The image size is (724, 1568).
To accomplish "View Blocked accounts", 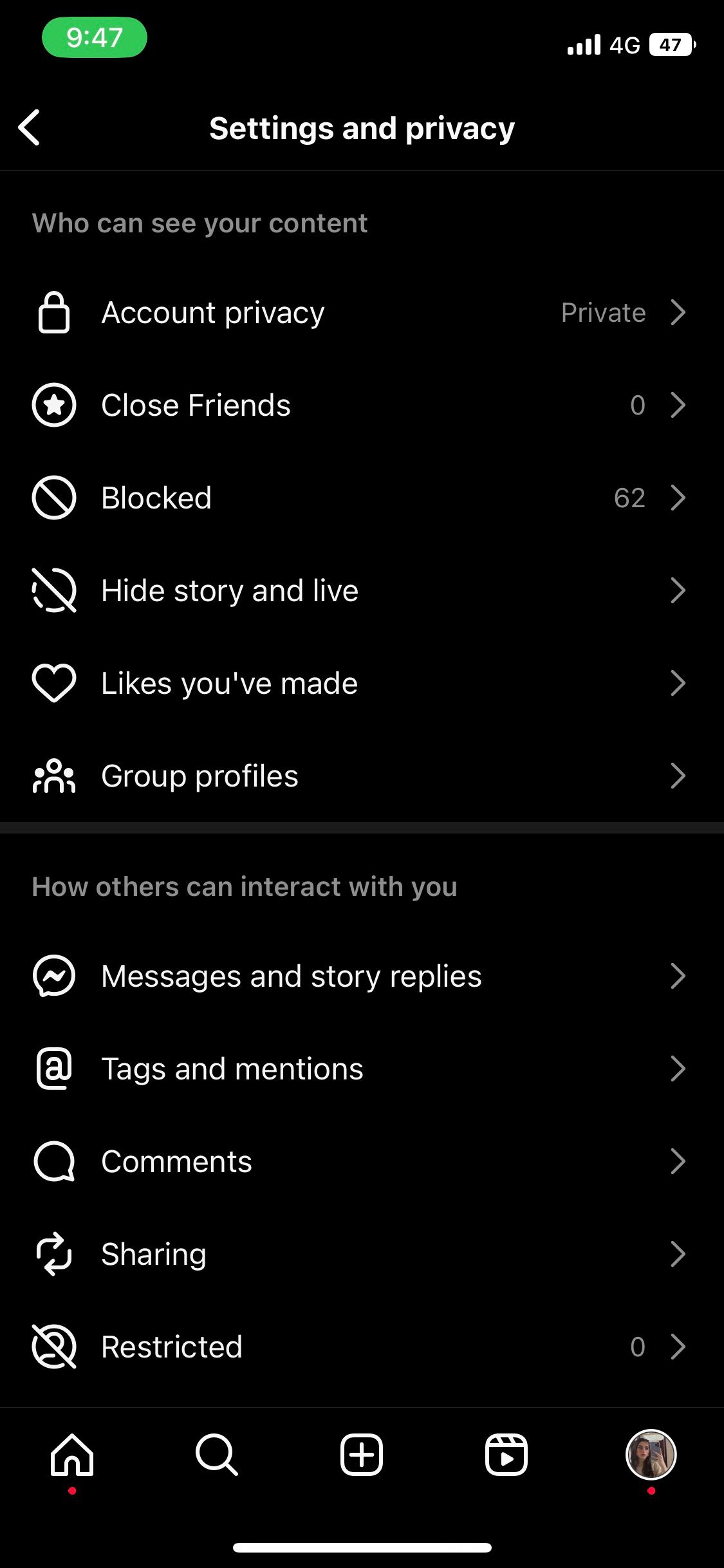I will tap(360, 498).
